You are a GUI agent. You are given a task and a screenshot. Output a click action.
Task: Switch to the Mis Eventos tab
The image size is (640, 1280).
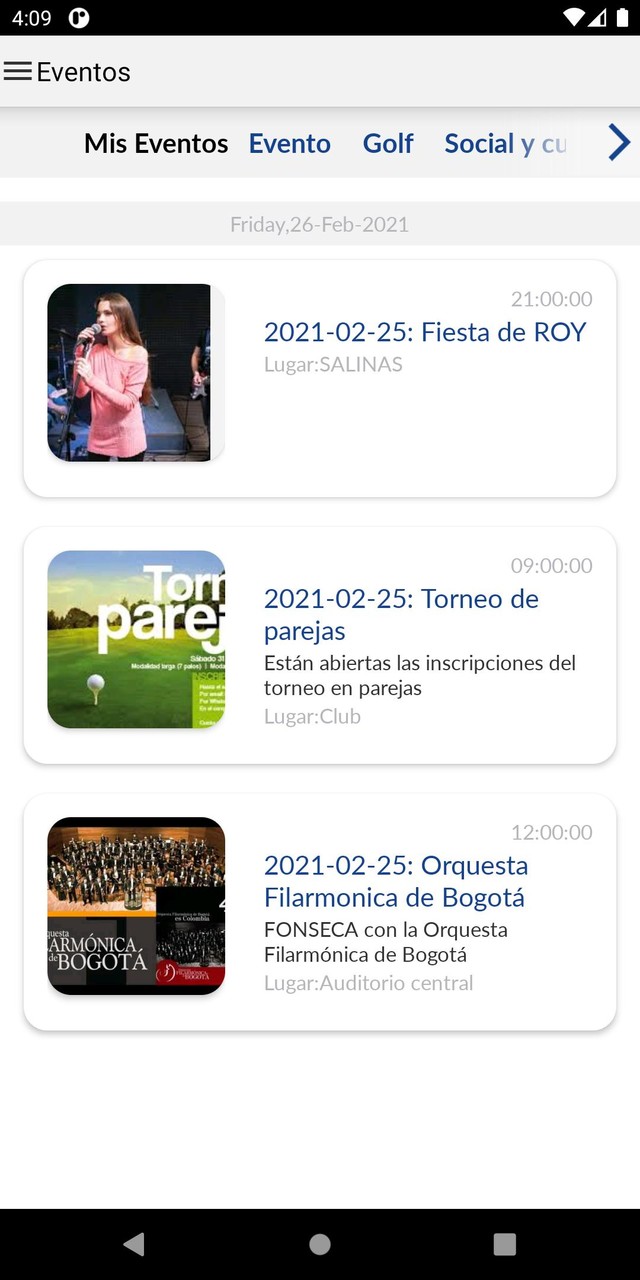pos(156,144)
